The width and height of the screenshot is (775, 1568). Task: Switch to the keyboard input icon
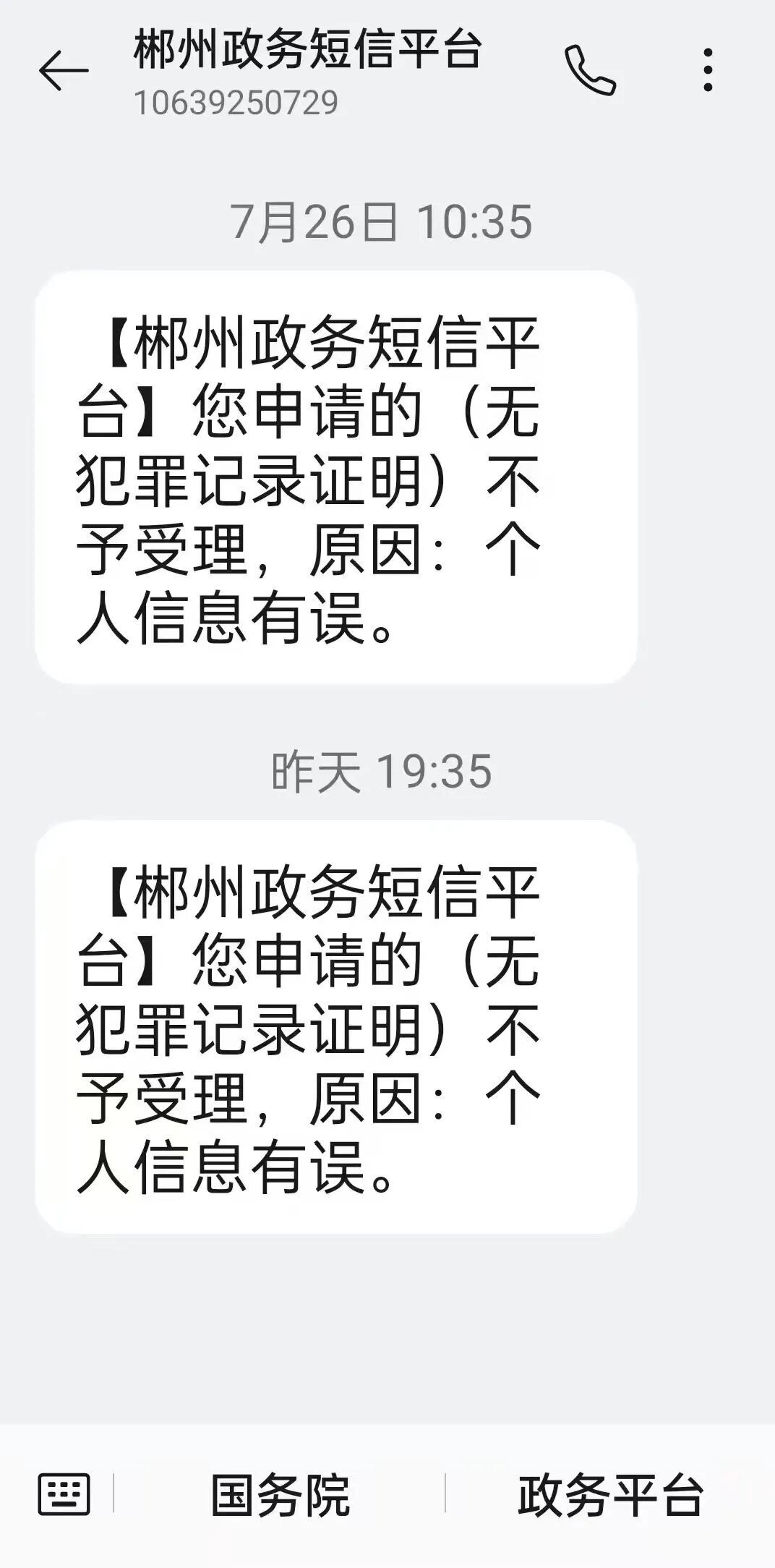[64, 1494]
